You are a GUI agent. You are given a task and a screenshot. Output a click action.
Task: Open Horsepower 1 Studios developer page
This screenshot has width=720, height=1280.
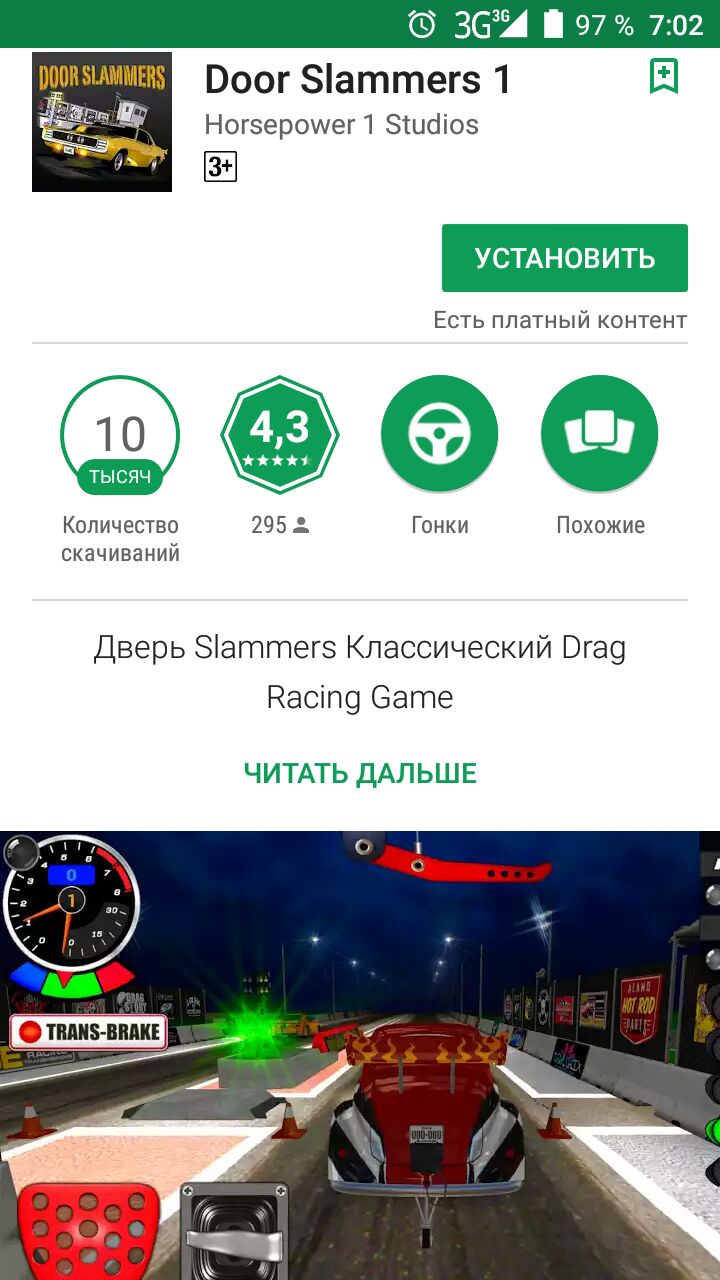tap(341, 125)
